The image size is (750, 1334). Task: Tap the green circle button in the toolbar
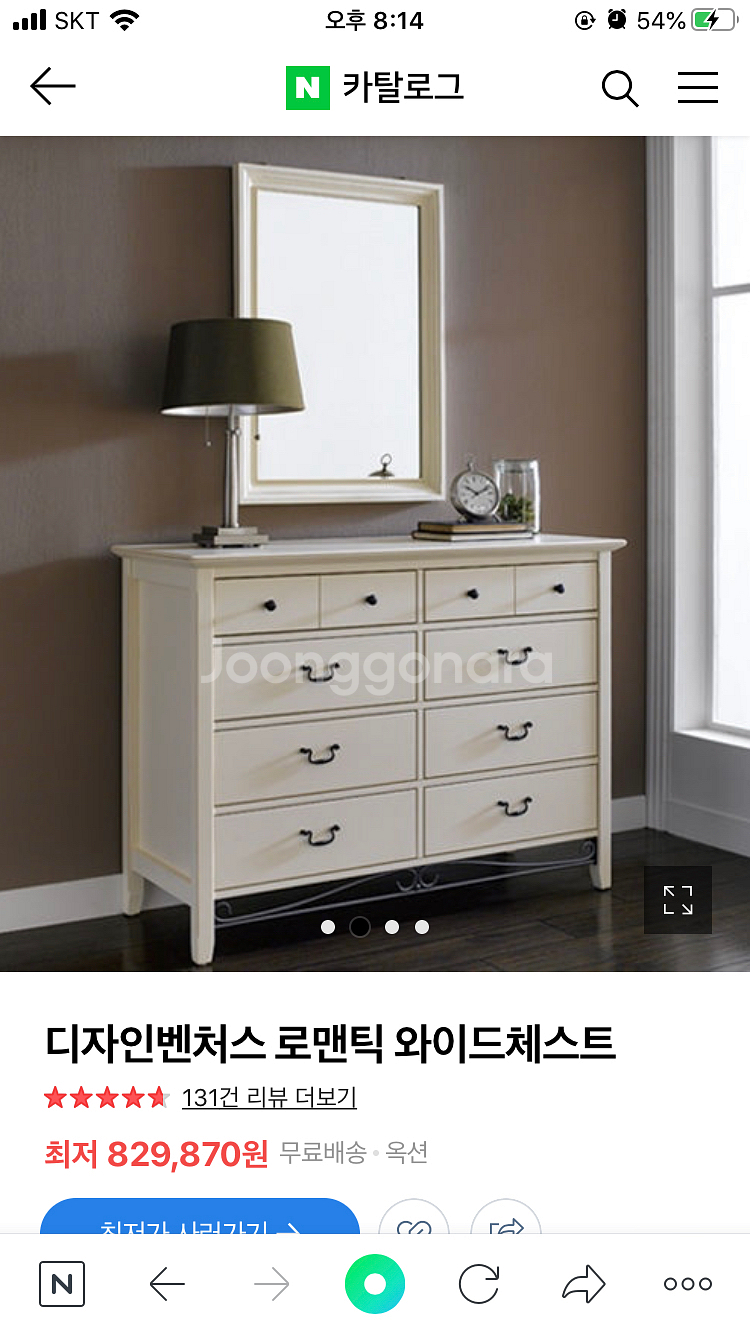pyautogui.click(x=375, y=1283)
